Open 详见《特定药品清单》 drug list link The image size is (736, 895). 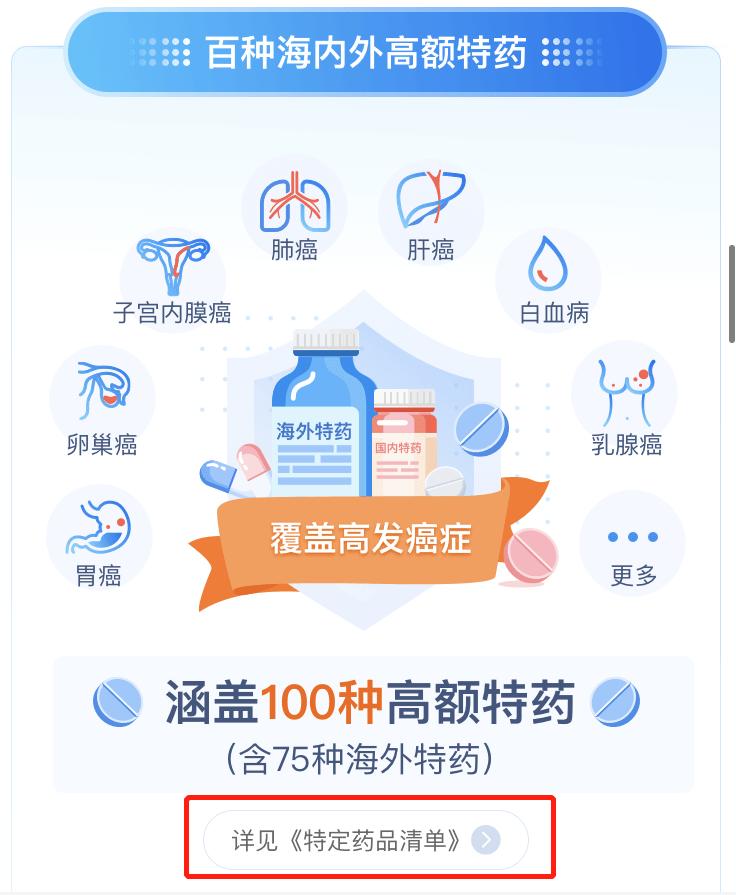click(x=356, y=839)
